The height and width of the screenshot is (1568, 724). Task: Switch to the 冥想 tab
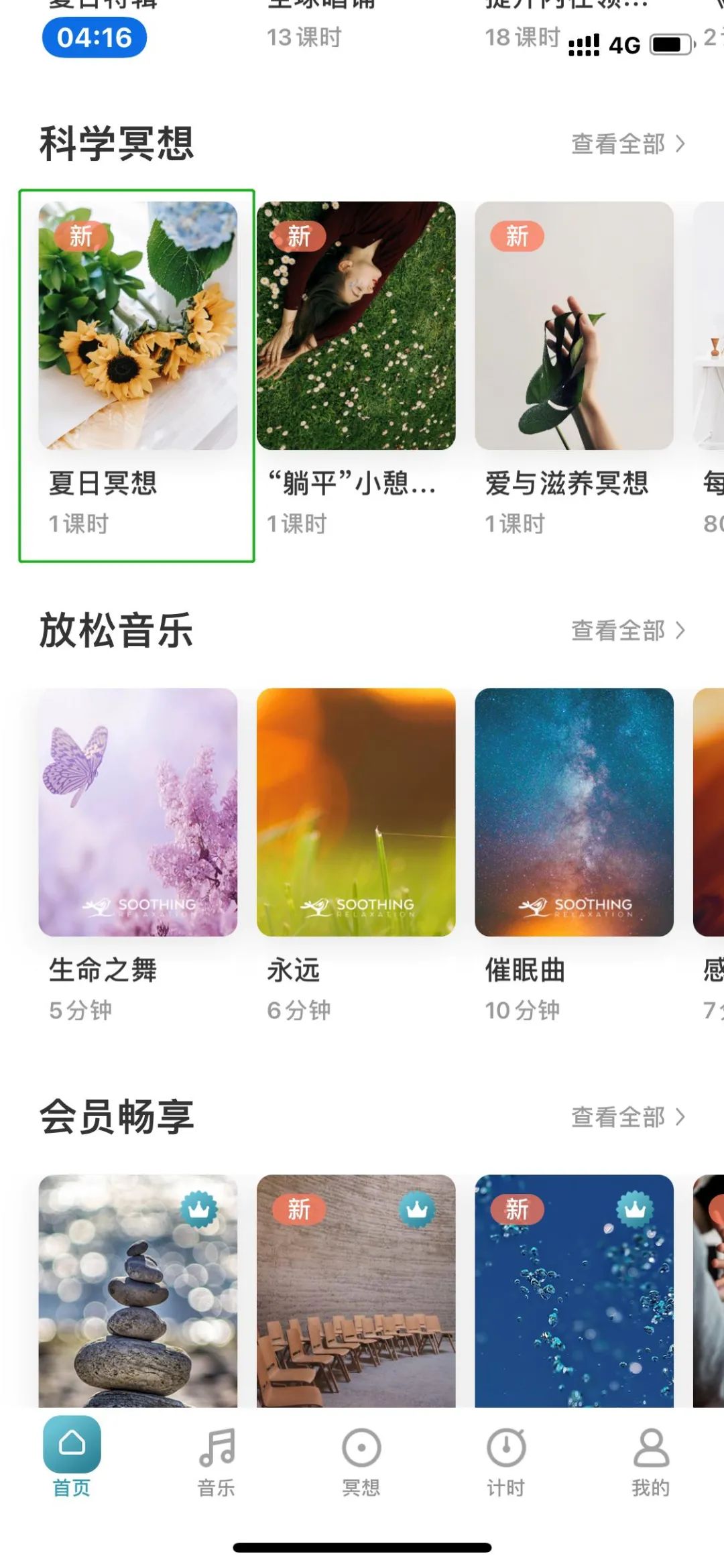pos(361,1461)
